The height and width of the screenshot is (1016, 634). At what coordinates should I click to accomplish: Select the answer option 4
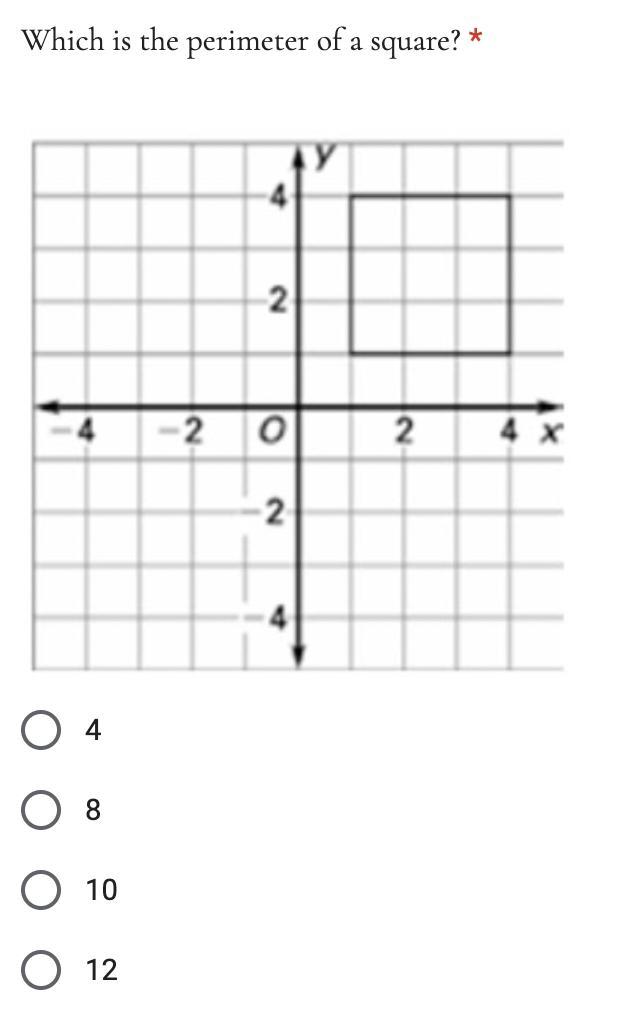tap(41, 730)
